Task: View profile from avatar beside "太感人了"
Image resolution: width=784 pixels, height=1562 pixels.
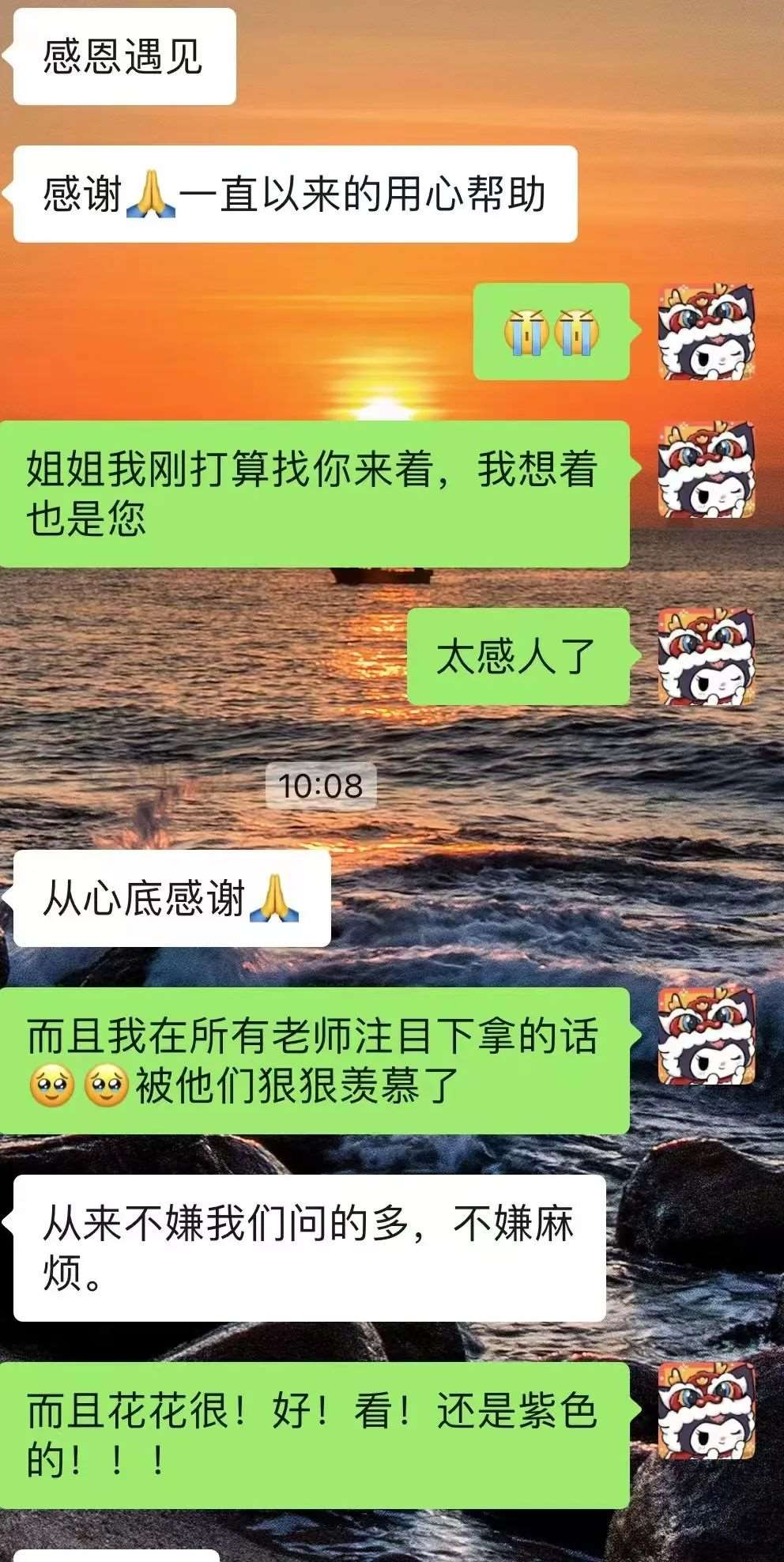Action: click(706, 657)
